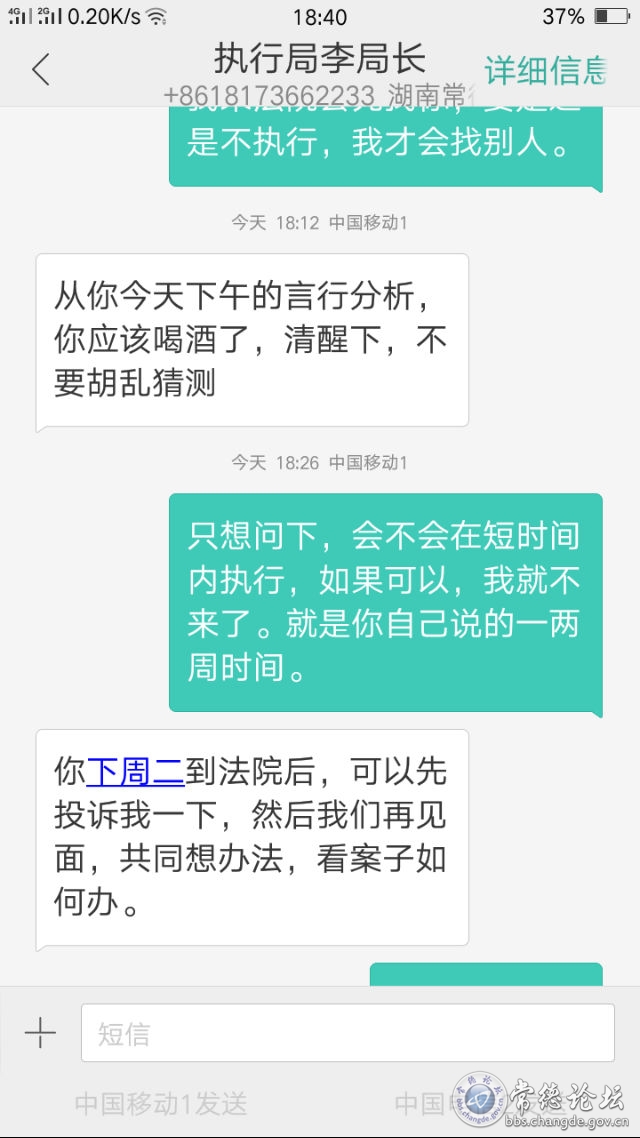Open the plus attachment menu

(x=40, y=1033)
